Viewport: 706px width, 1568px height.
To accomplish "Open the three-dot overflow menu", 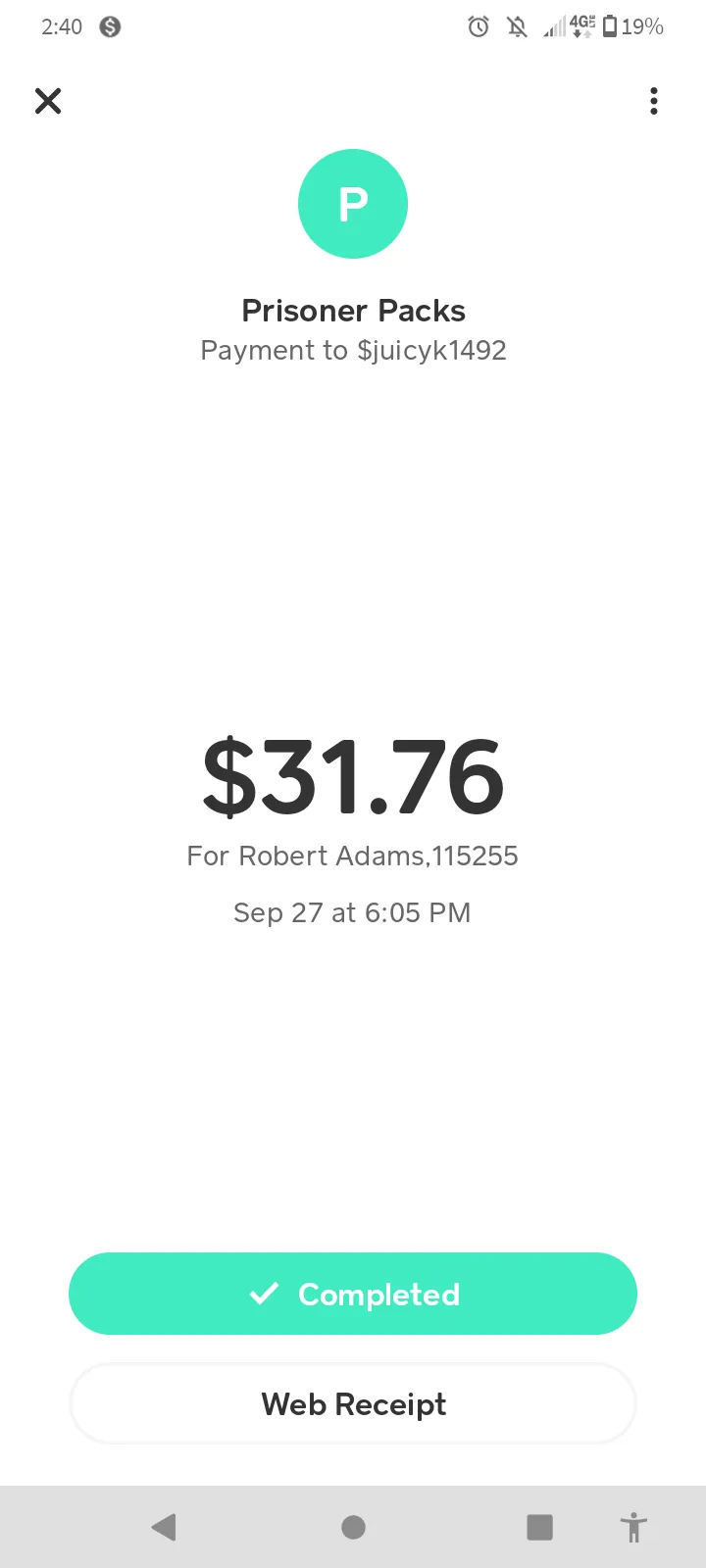I will [x=654, y=101].
